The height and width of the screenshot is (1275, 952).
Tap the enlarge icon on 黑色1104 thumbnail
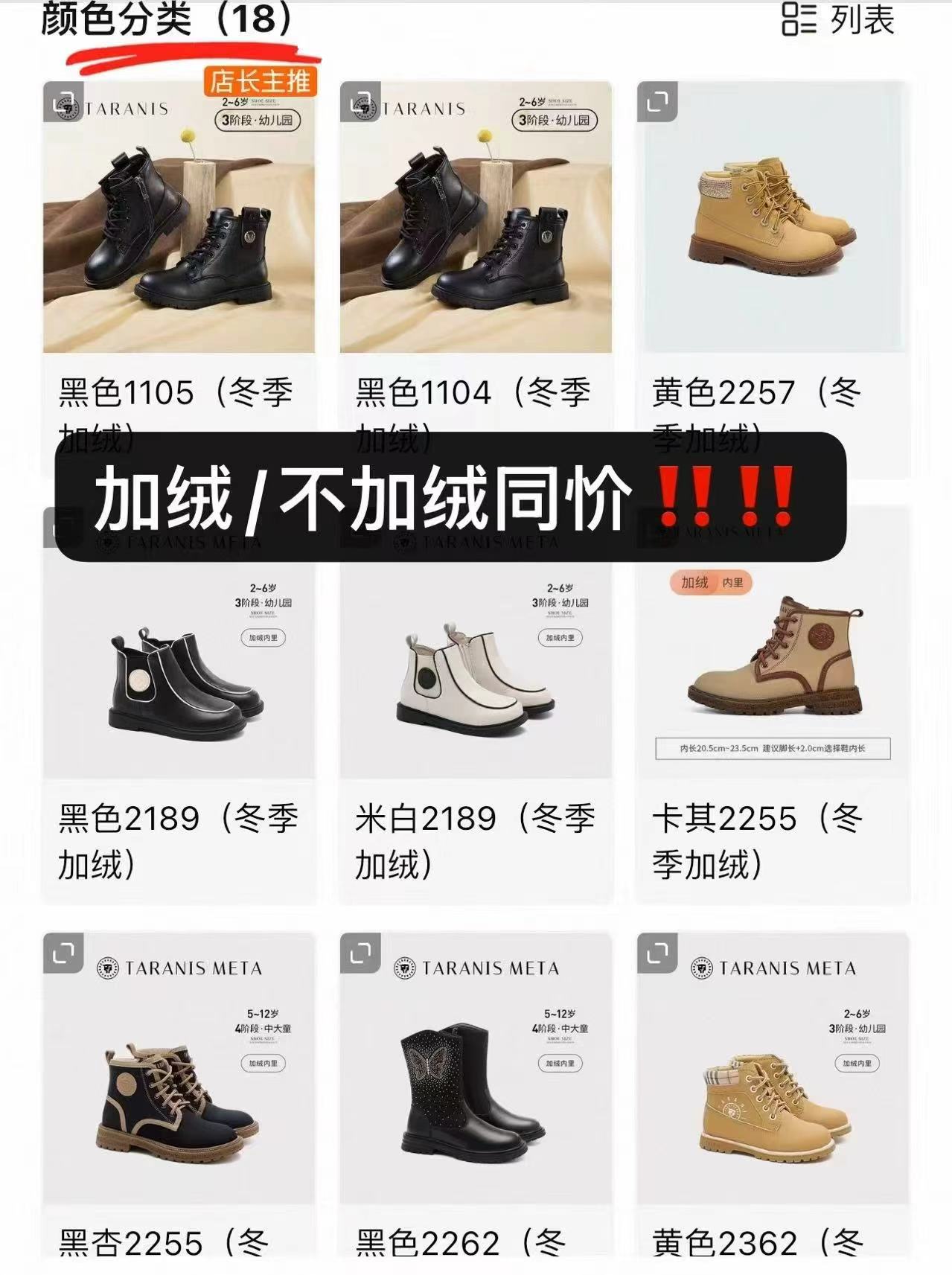tap(362, 105)
